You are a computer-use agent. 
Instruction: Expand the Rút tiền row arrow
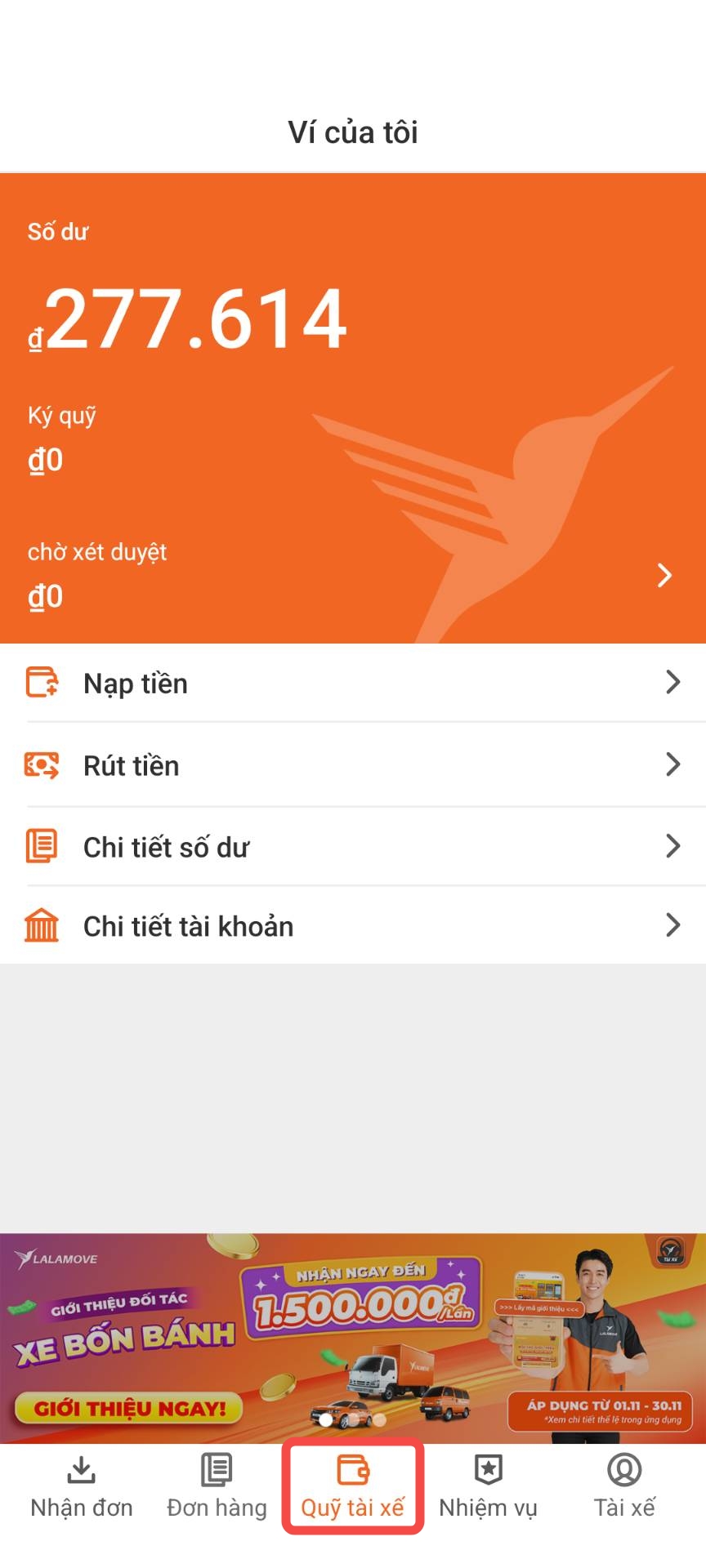(672, 764)
